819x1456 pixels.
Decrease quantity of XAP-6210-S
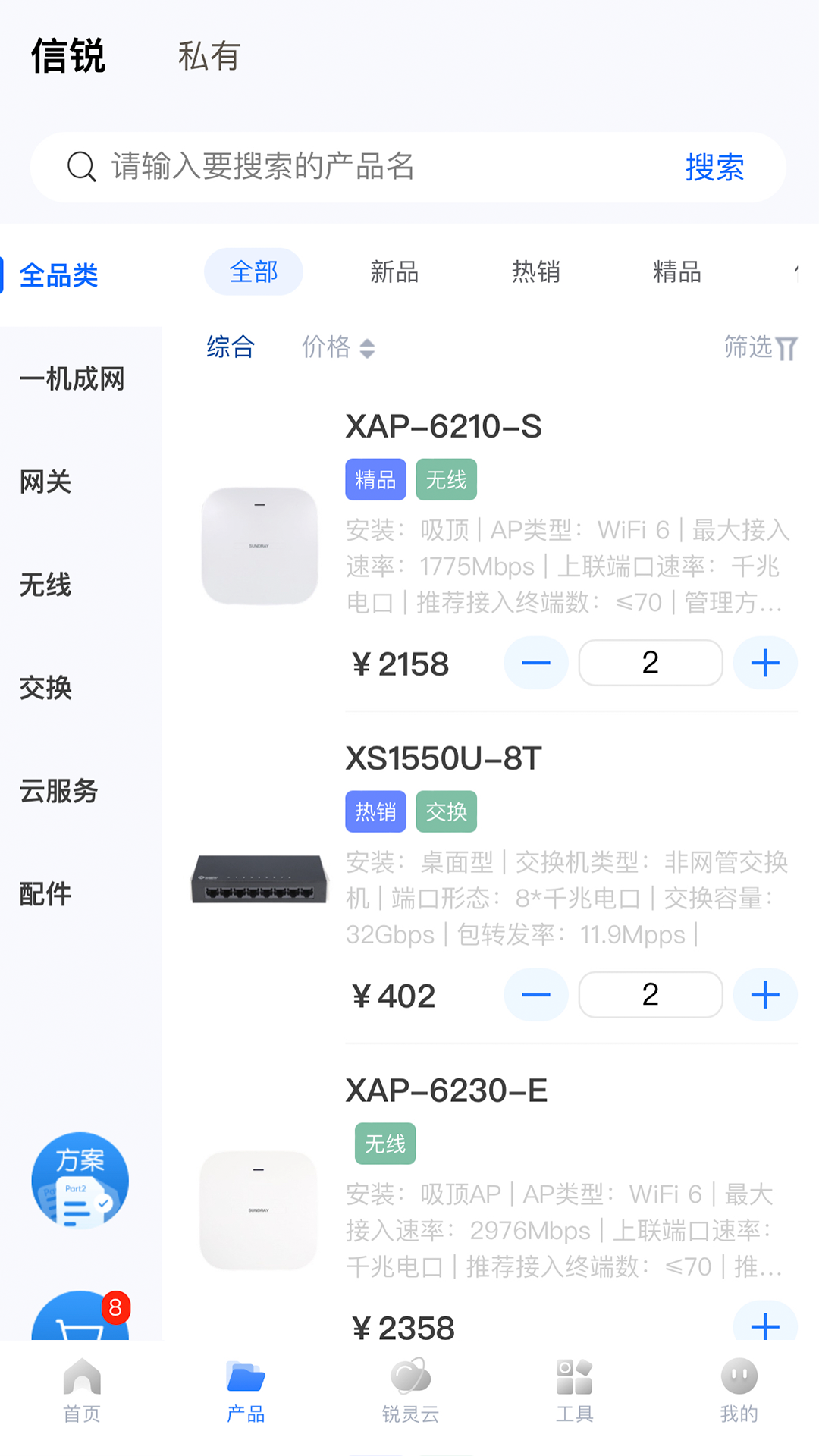pyautogui.click(x=536, y=664)
